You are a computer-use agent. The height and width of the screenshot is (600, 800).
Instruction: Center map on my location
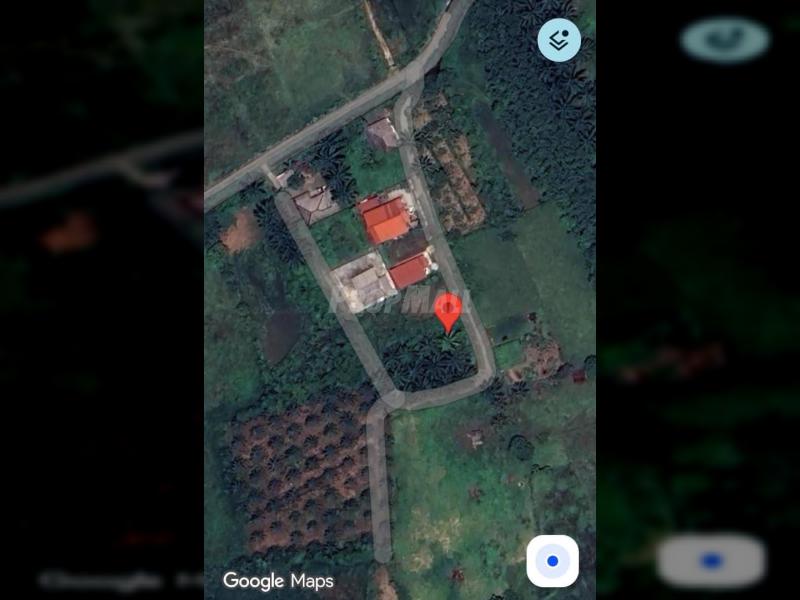552,561
